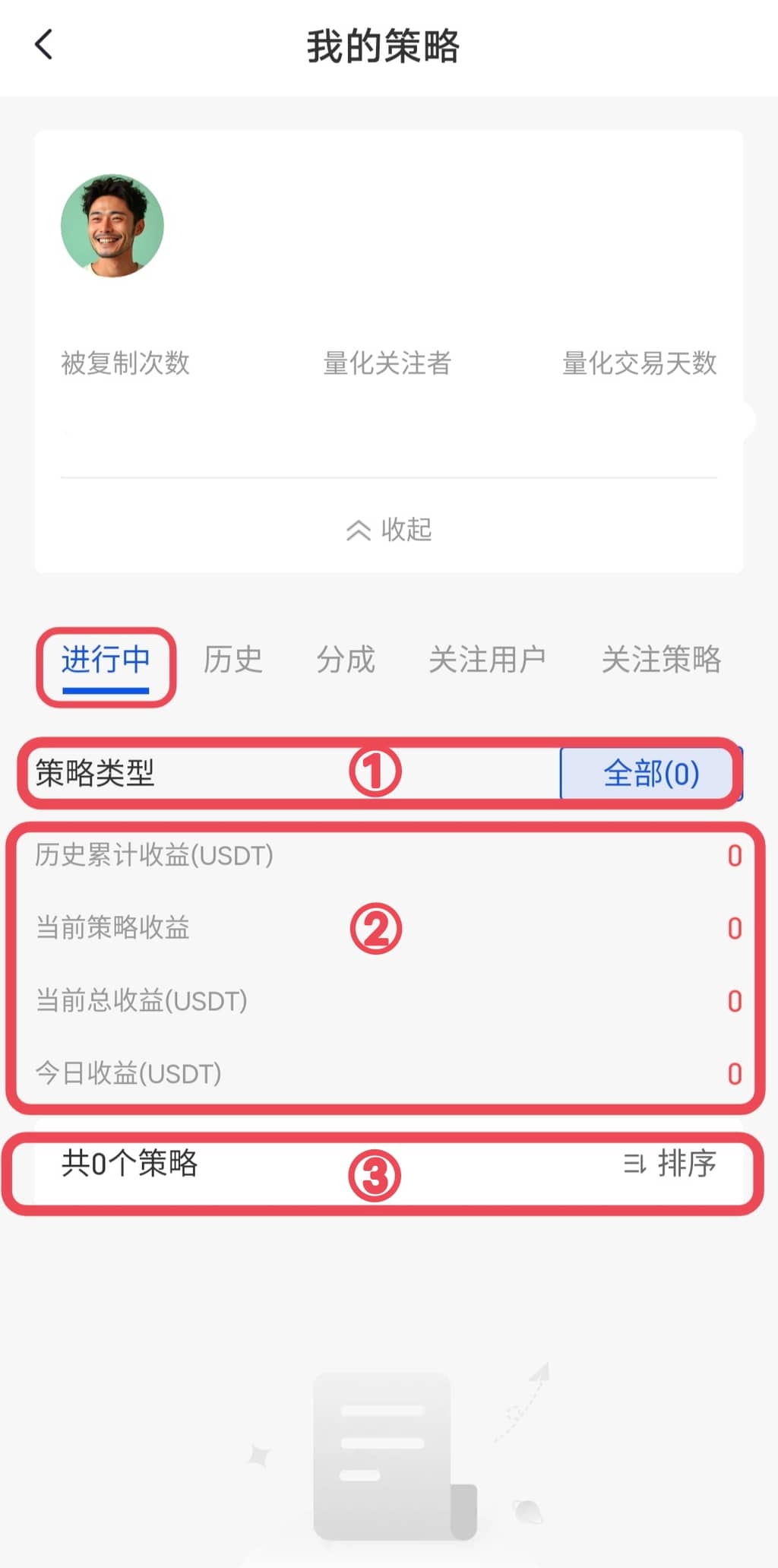View the 关注用户 tab

pyautogui.click(x=487, y=660)
